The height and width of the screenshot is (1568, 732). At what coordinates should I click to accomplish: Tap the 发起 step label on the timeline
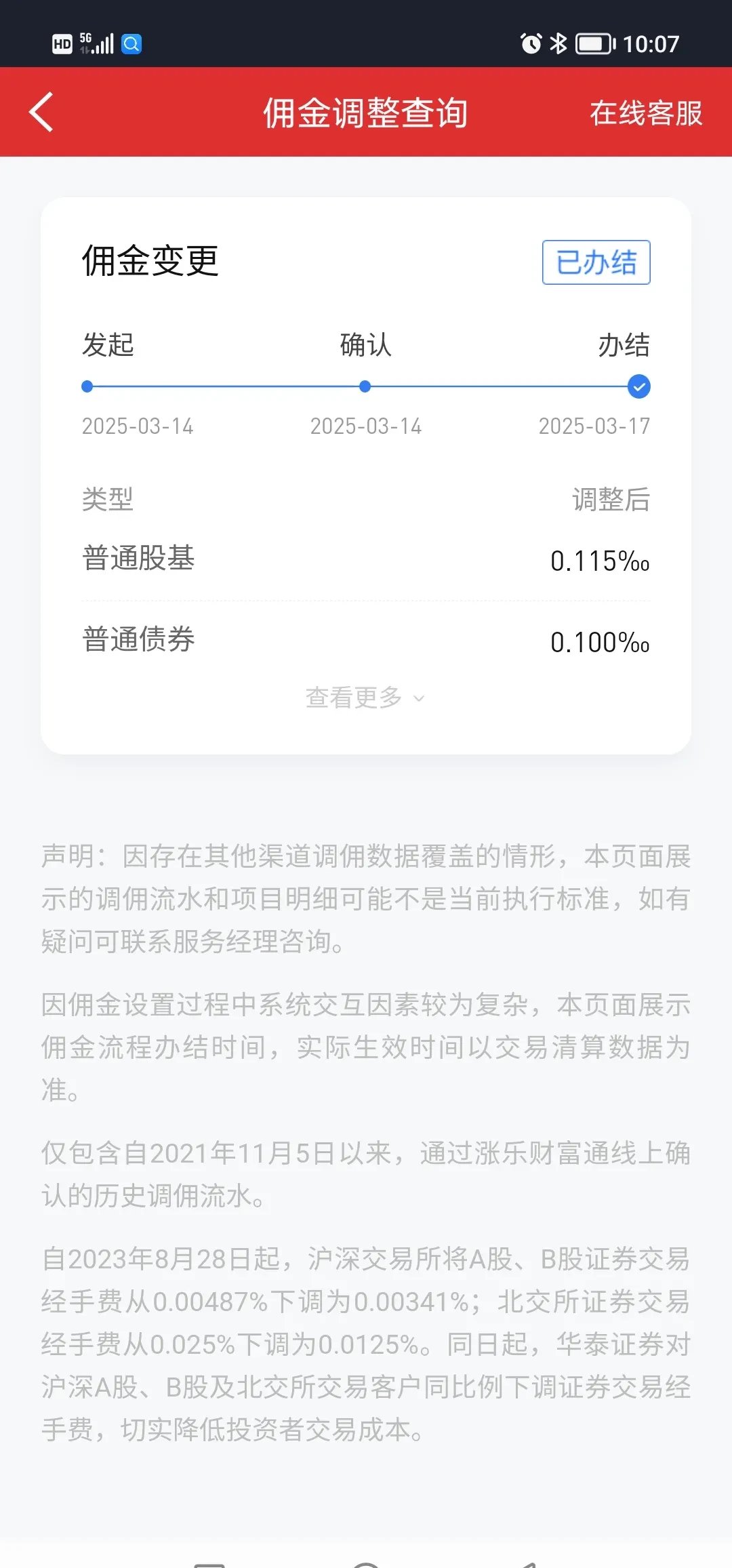[x=108, y=346]
